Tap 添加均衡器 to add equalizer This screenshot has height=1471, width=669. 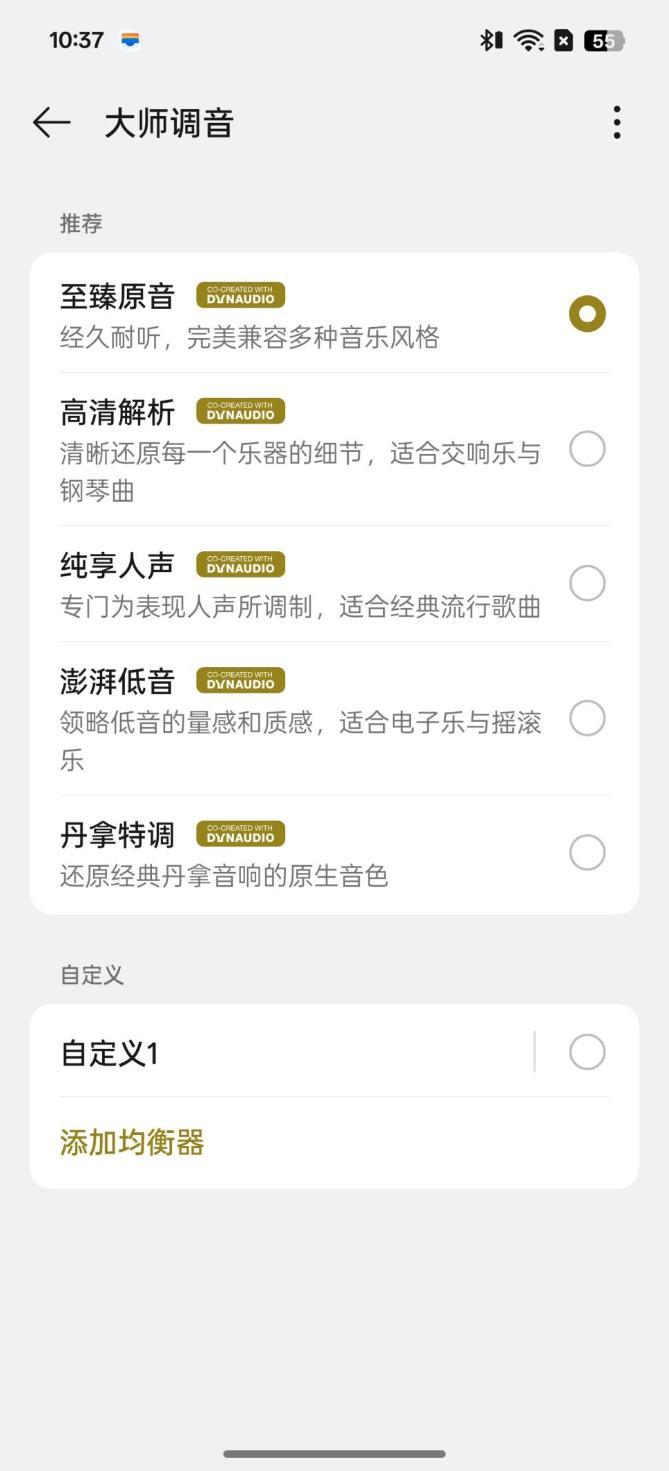click(x=132, y=1142)
